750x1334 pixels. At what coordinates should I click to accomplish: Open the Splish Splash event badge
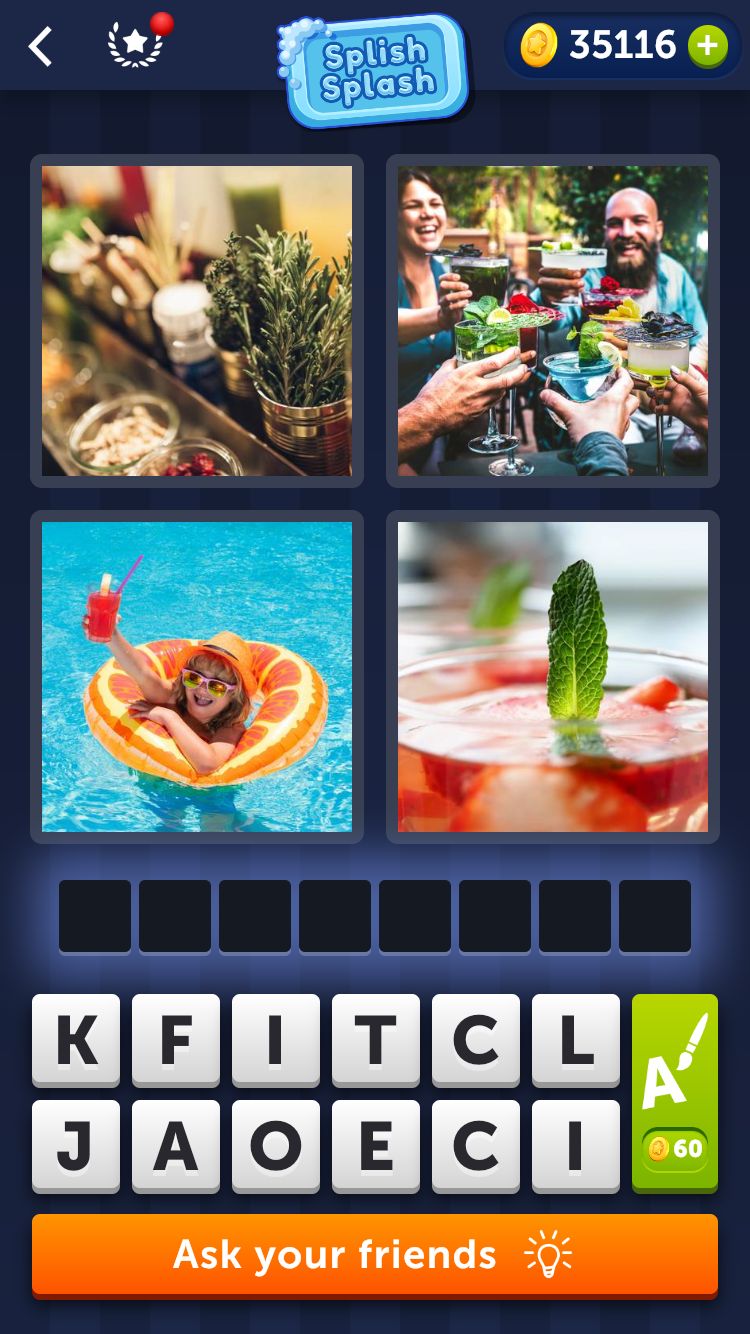pos(375,70)
